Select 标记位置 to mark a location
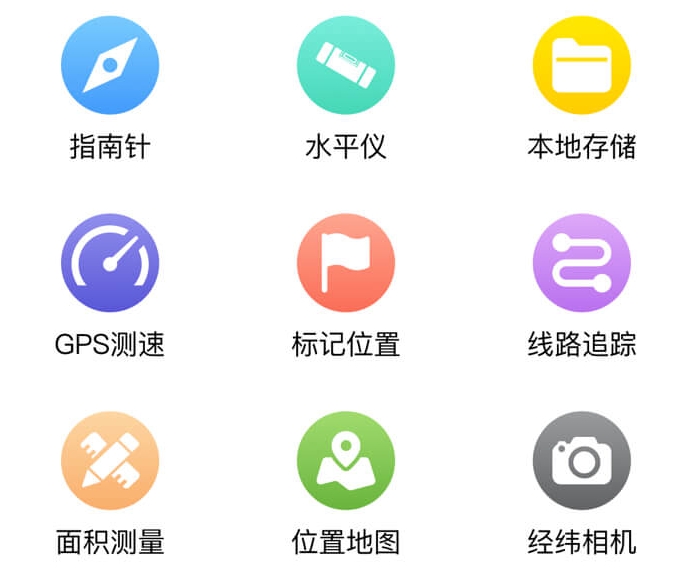692x572 pixels. [x=346, y=263]
